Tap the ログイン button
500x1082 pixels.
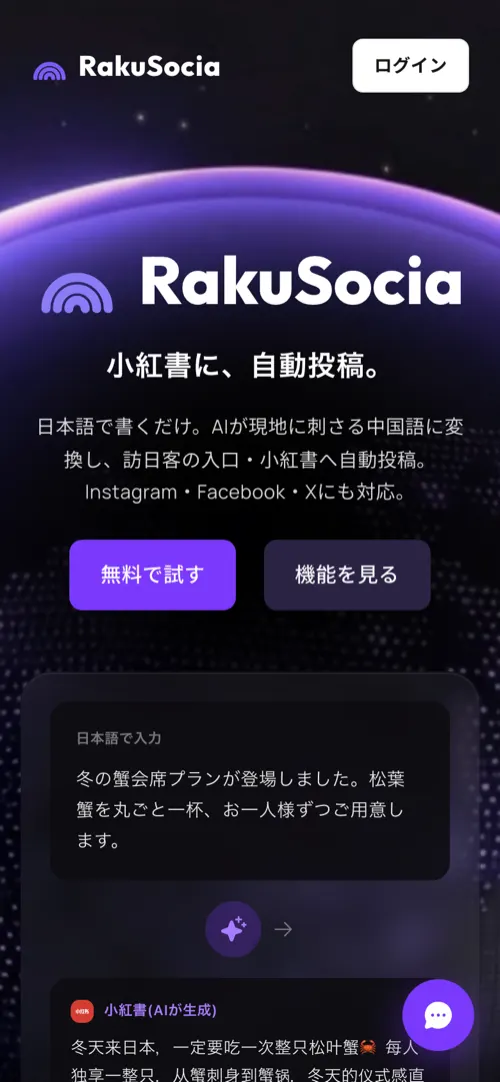click(410, 66)
